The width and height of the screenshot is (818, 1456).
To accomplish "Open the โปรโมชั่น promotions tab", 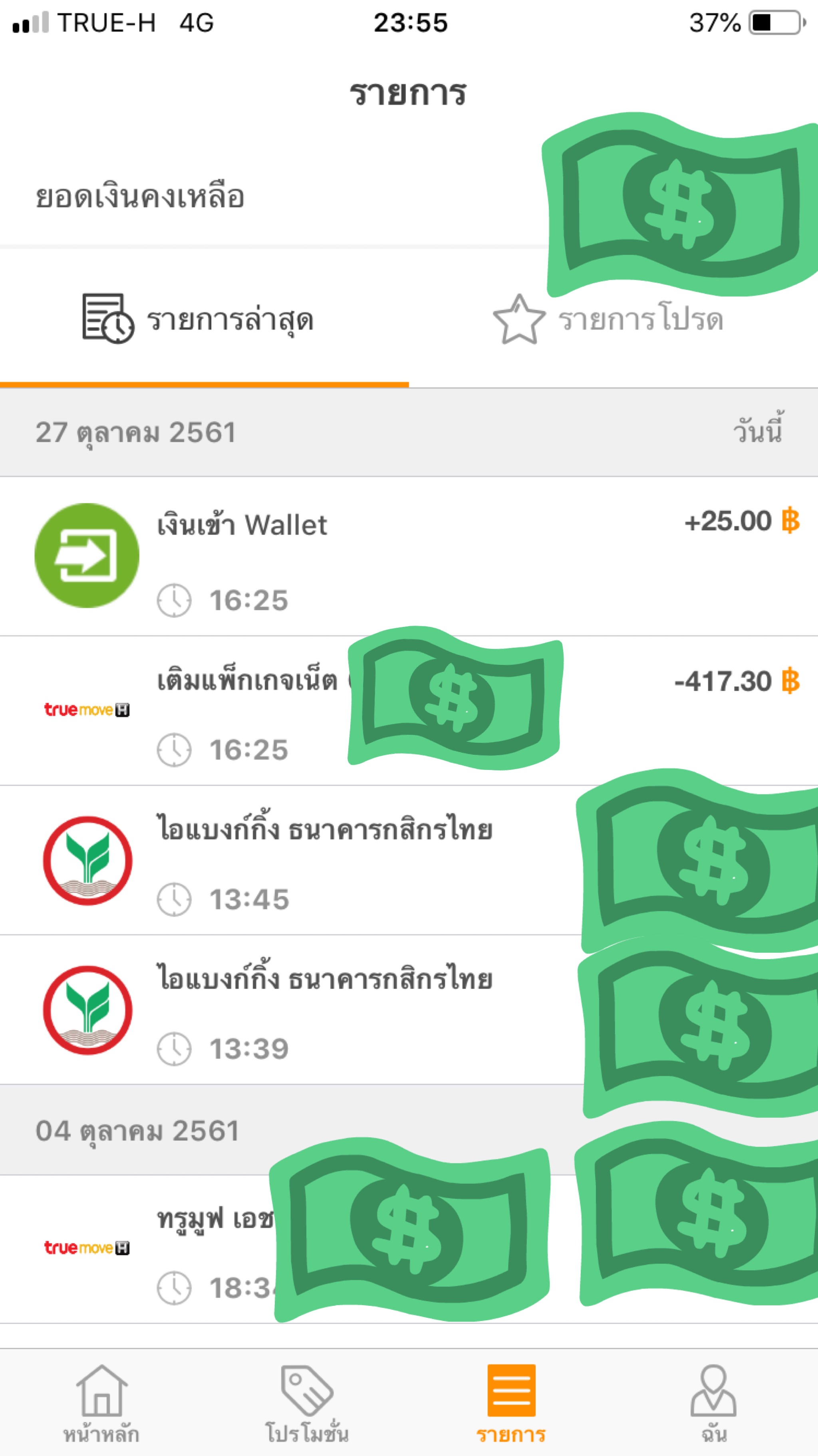I will (x=307, y=1402).
